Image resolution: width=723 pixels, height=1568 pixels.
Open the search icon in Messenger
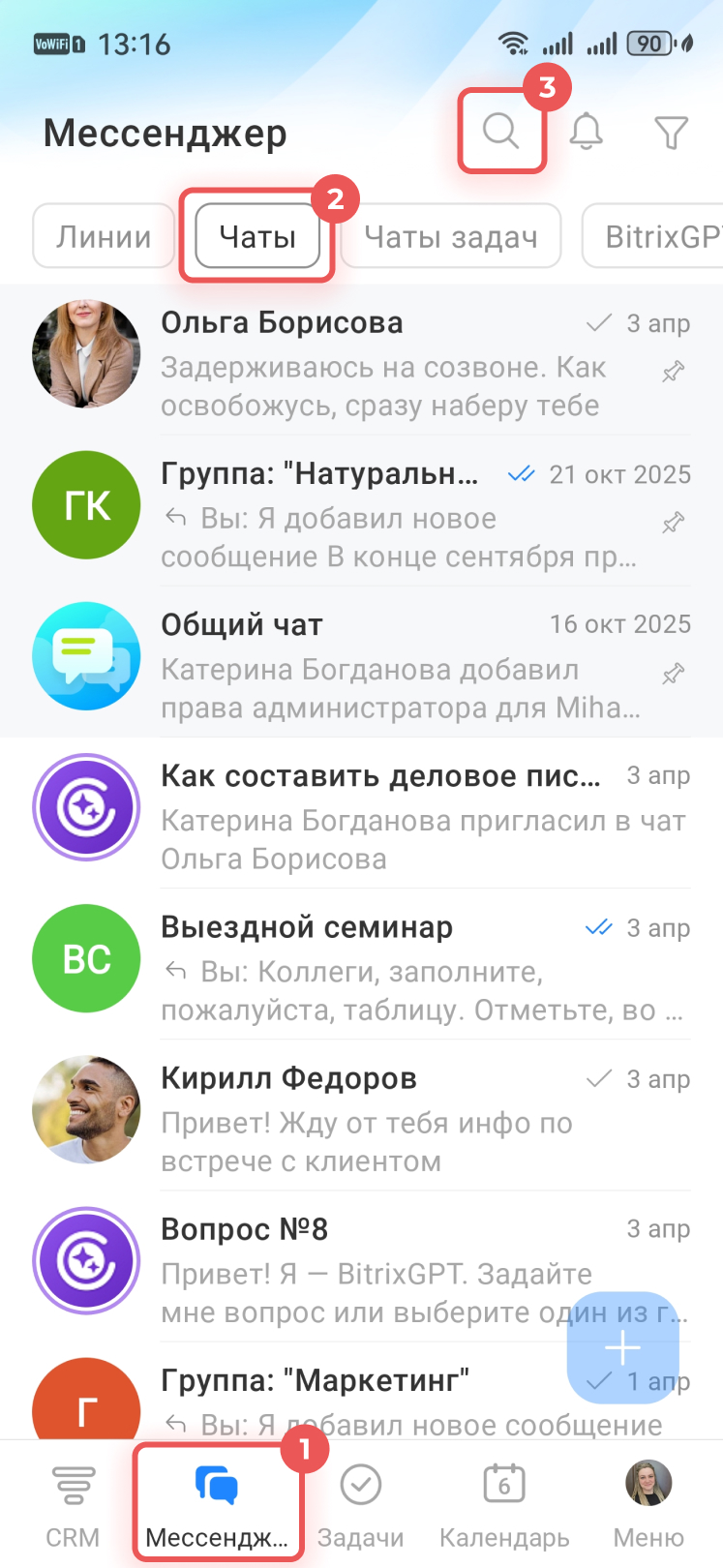point(501,131)
